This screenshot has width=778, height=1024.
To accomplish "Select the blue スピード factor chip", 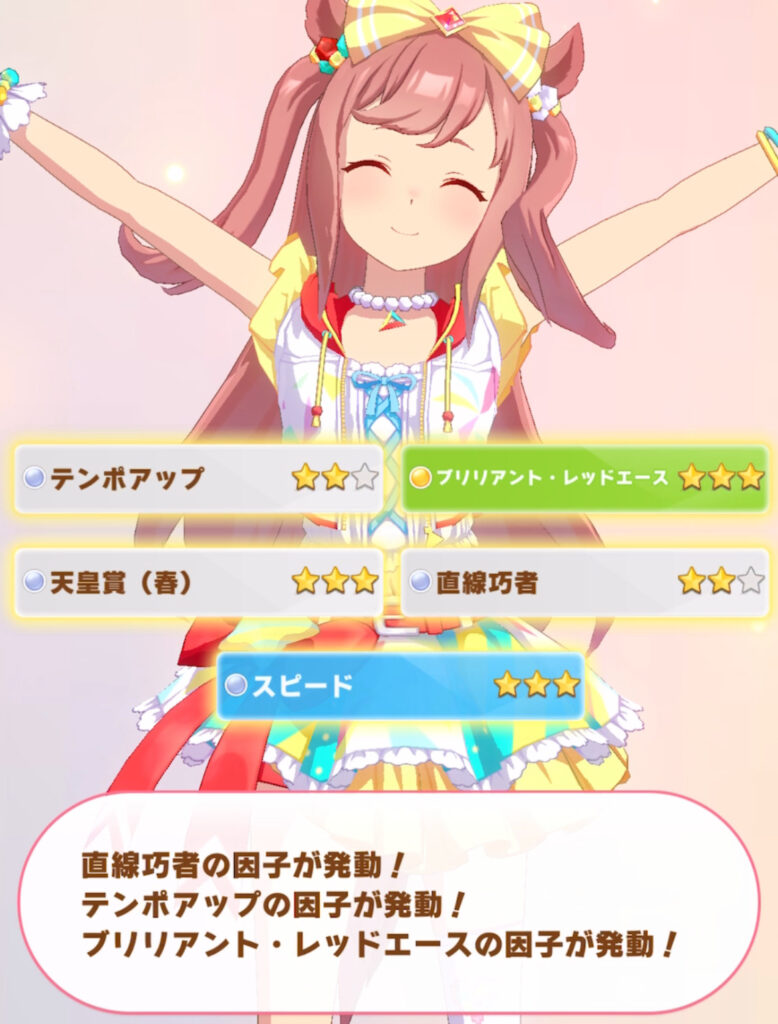I will tap(400, 685).
